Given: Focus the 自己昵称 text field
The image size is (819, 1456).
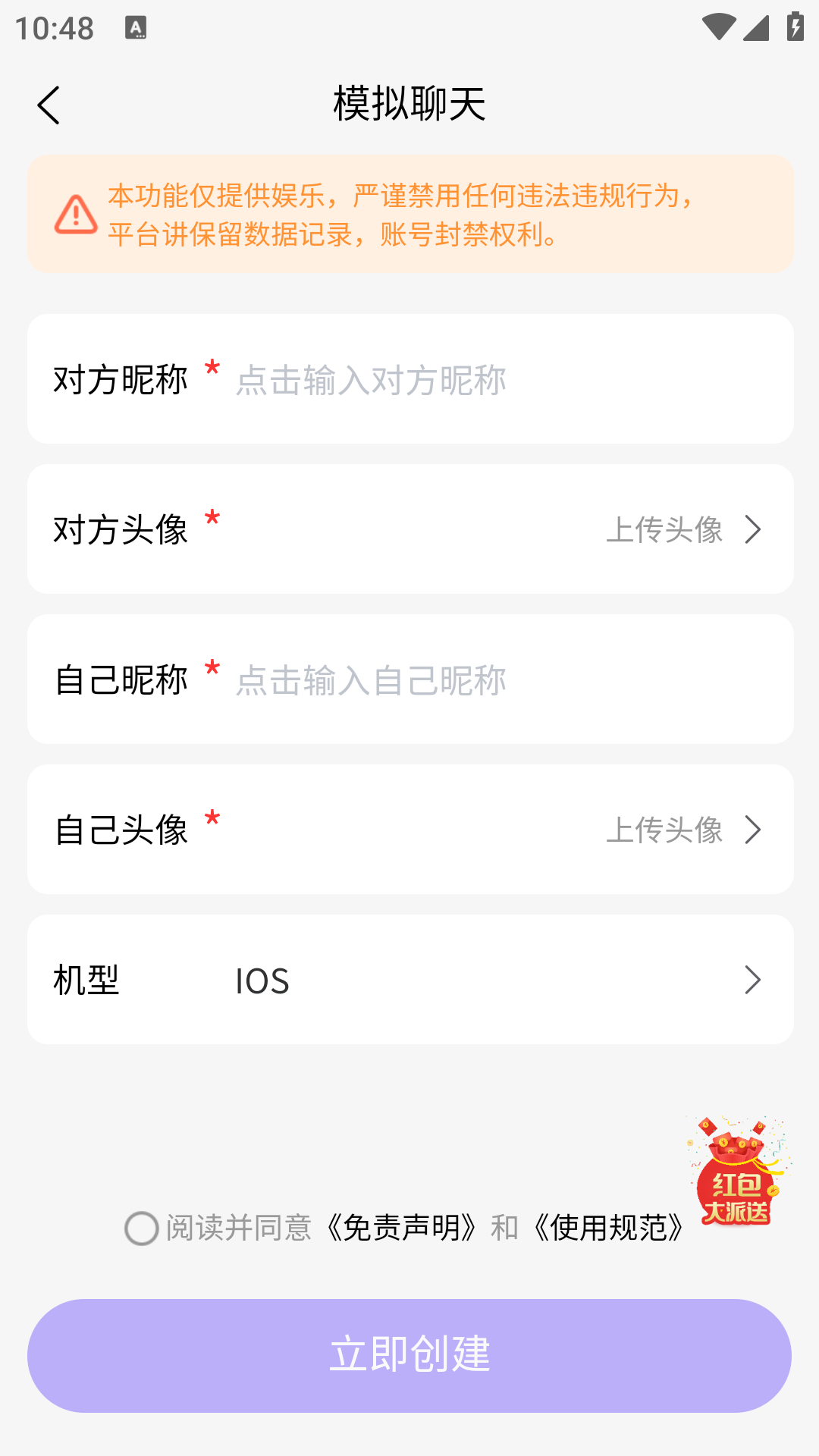Looking at the screenshot, I should 500,679.
